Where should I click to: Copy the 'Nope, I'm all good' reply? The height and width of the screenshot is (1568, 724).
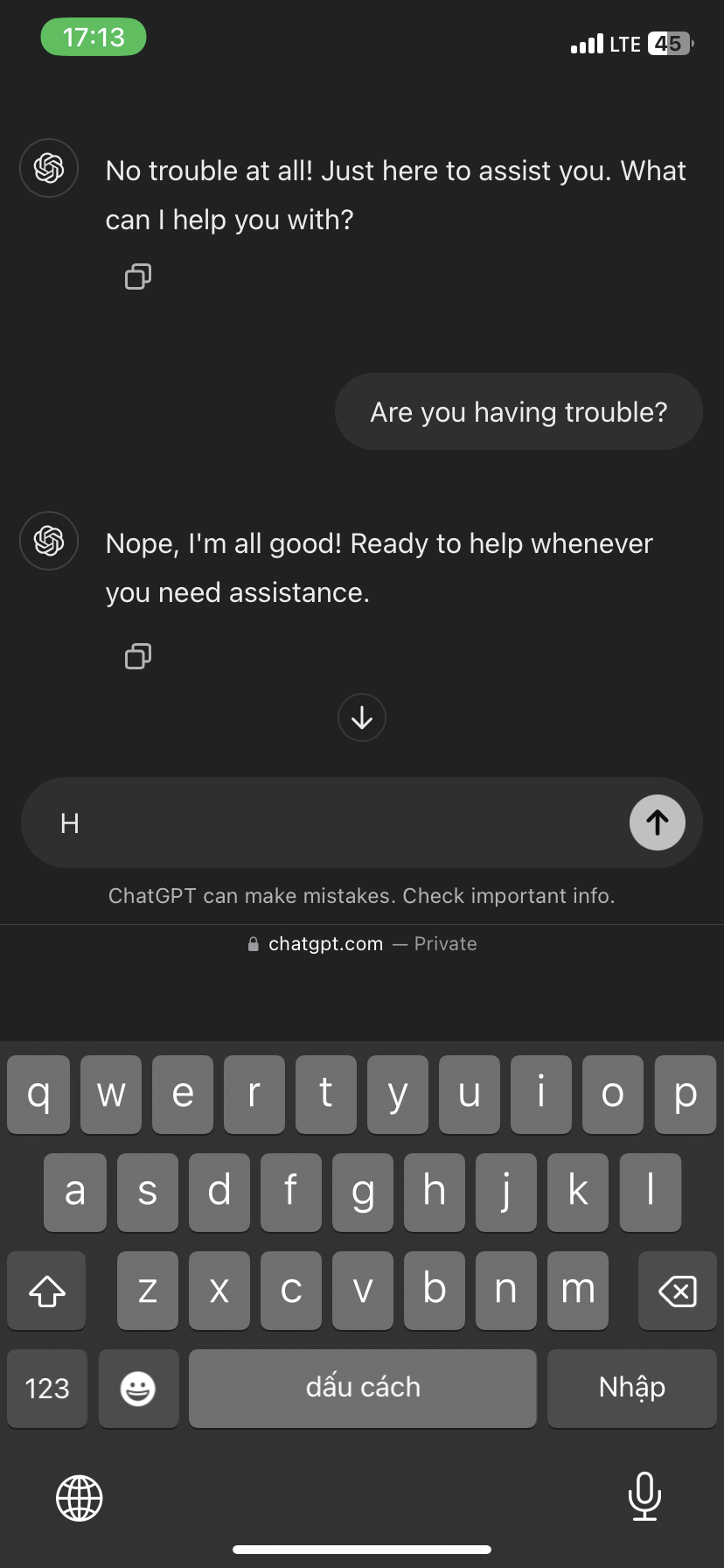138,655
